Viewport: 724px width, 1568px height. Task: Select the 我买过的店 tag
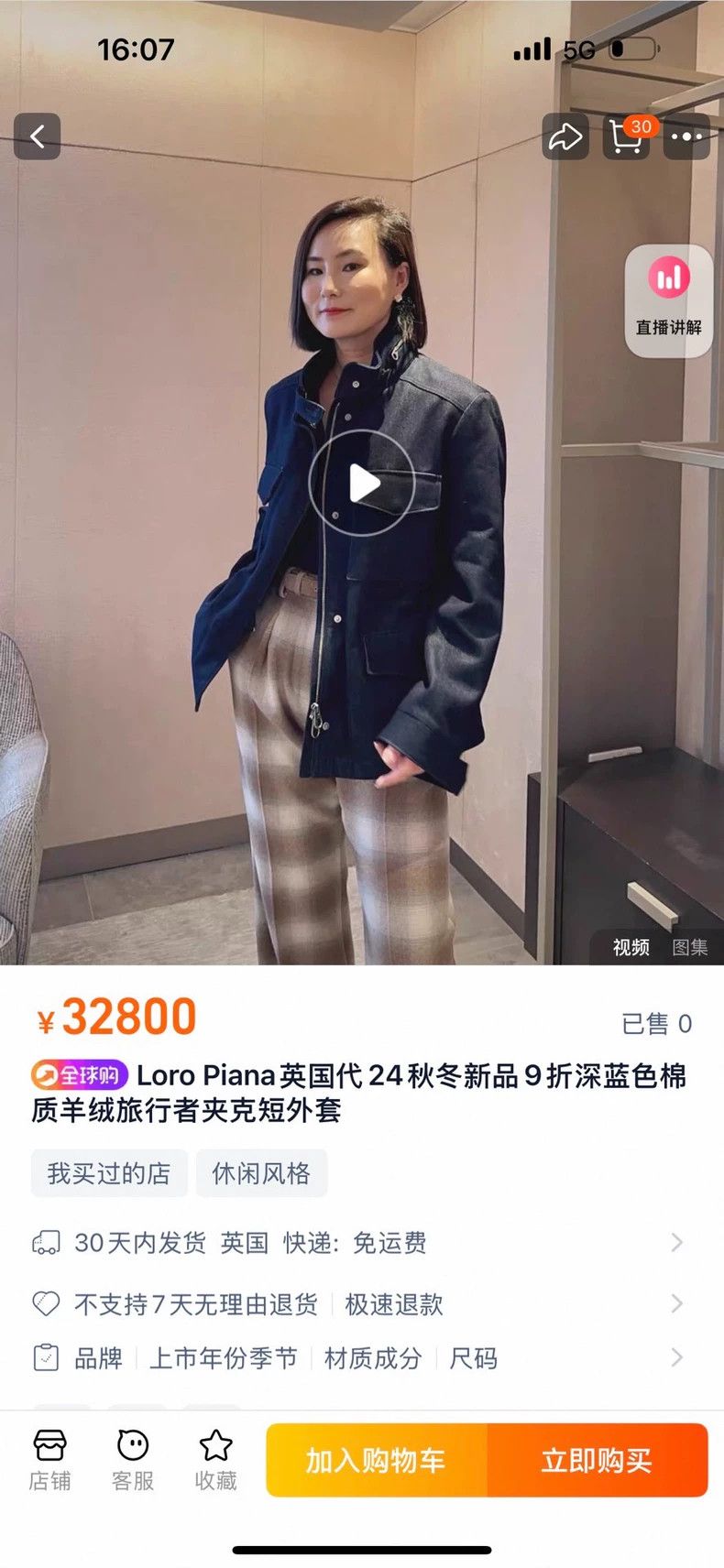click(x=109, y=1173)
